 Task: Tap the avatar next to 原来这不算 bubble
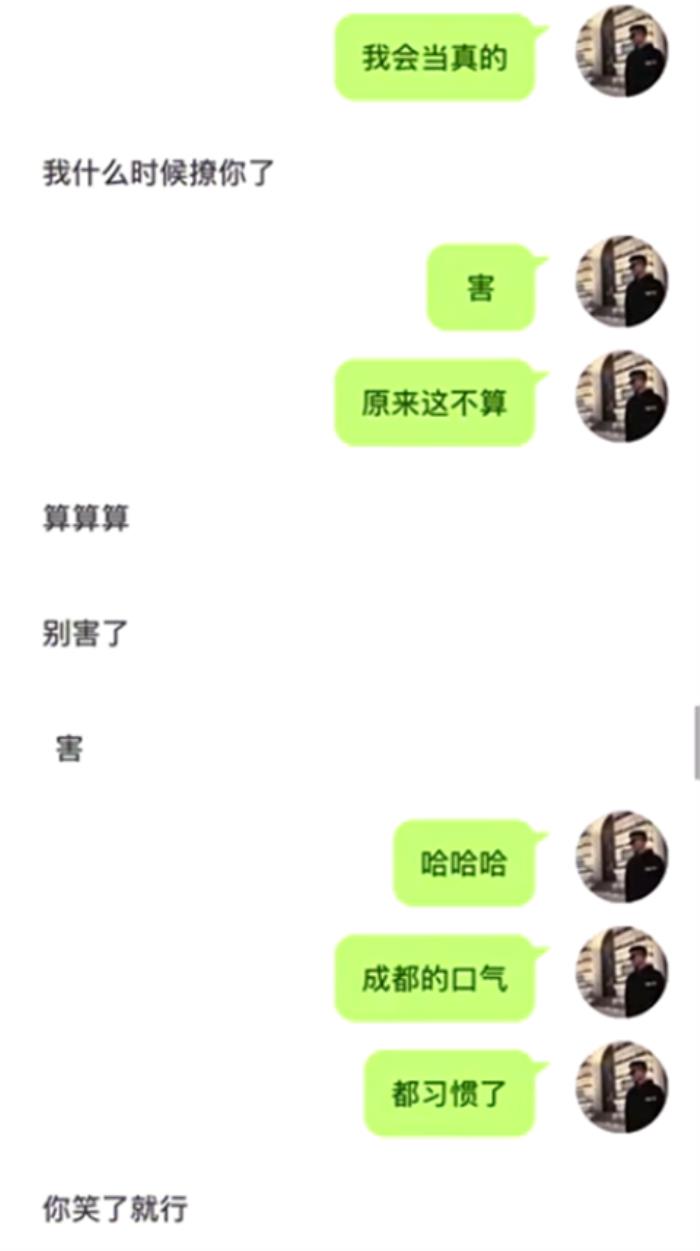pyautogui.click(x=621, y=397)
